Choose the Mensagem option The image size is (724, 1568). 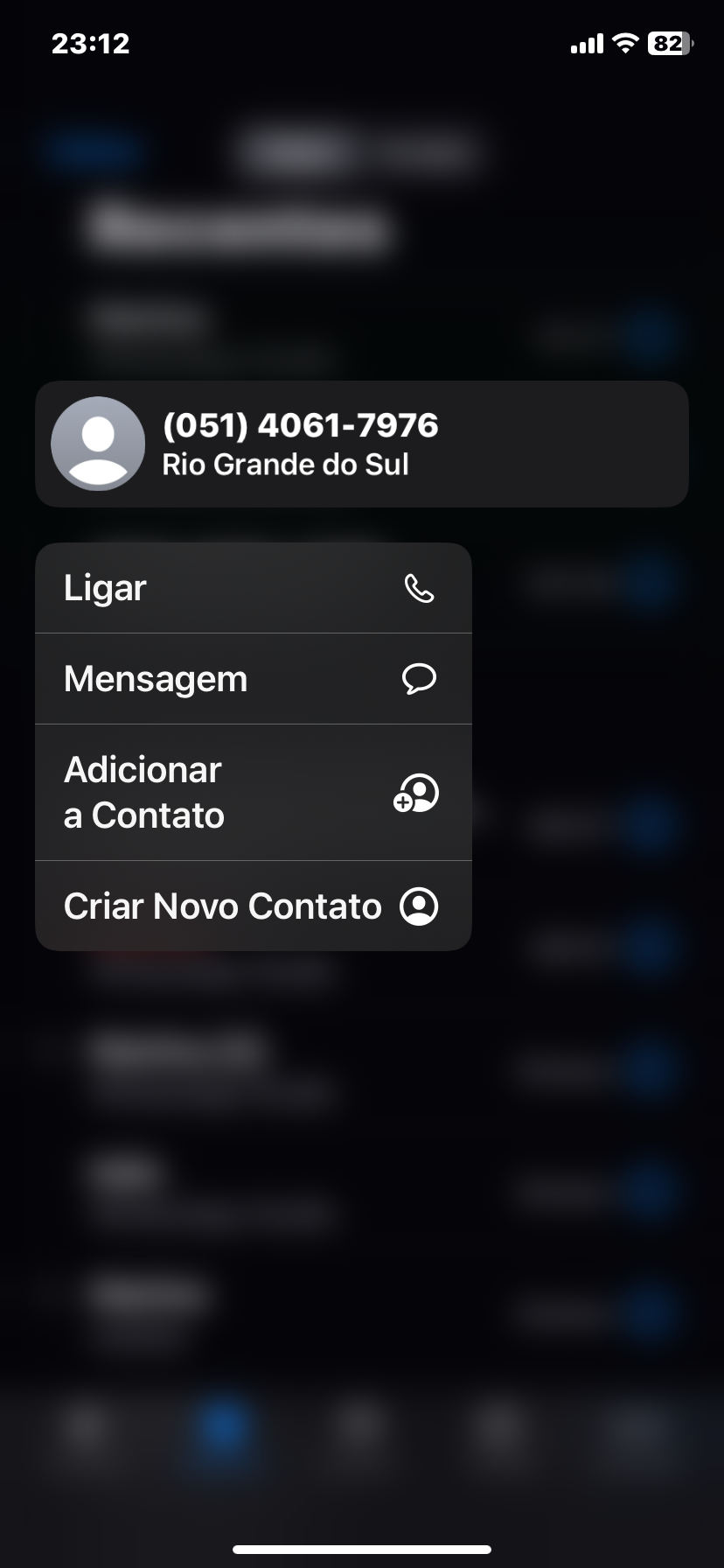click(x=253, y=679)
